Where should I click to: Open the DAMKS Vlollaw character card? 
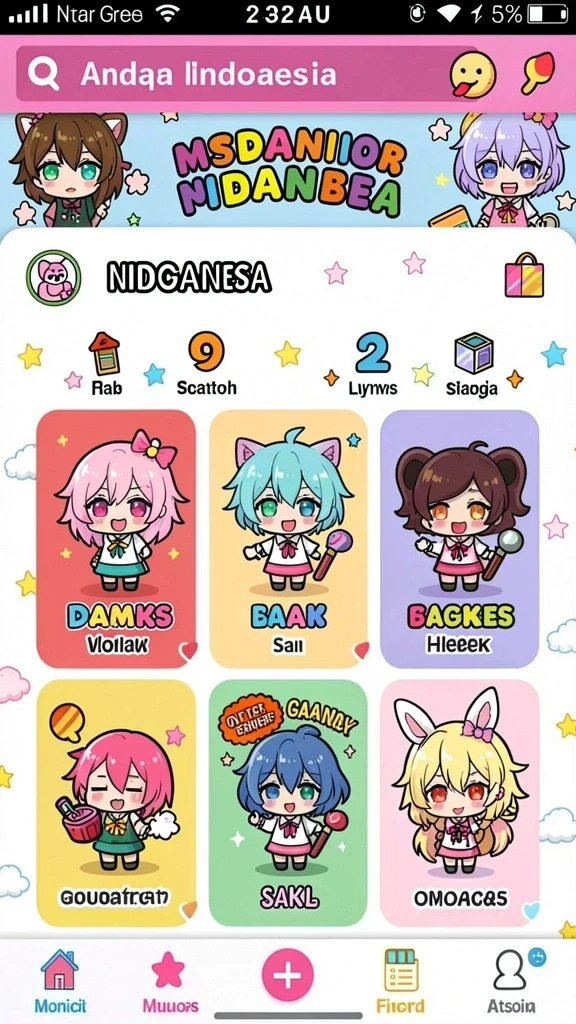[x=116, y=539]
